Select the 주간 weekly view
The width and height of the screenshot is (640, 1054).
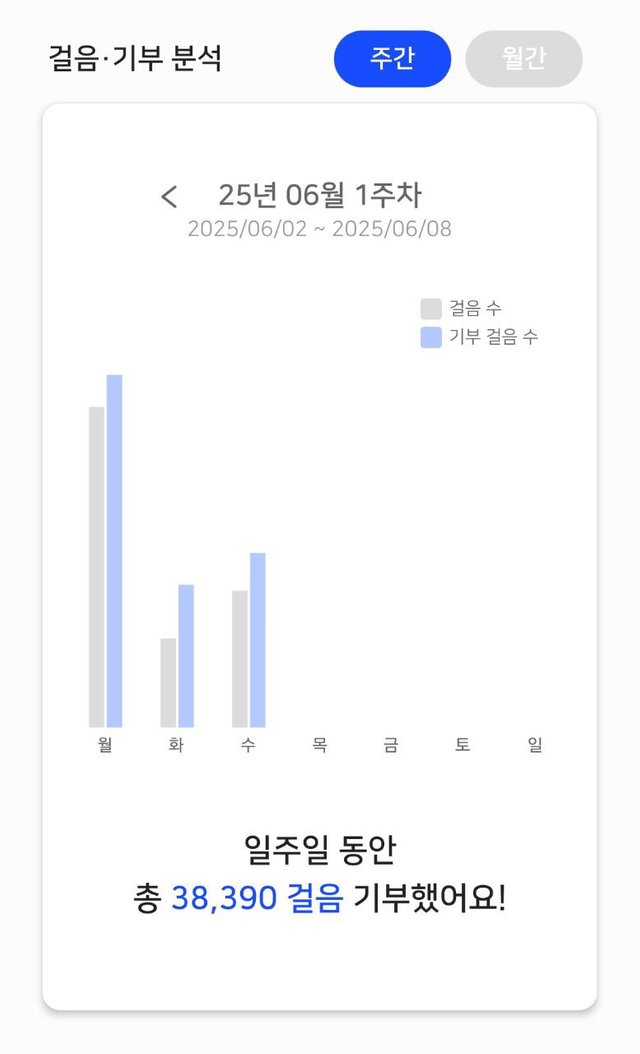click(x=392, y=59)
